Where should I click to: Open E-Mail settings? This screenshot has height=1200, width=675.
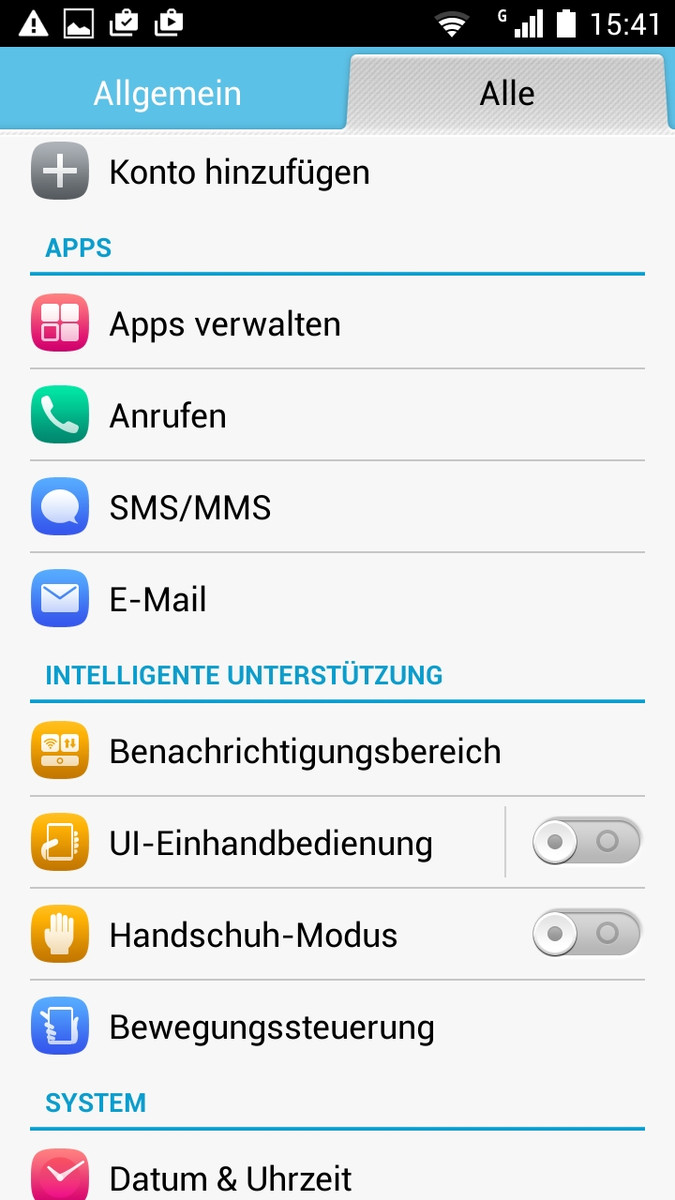coord(337,599)
